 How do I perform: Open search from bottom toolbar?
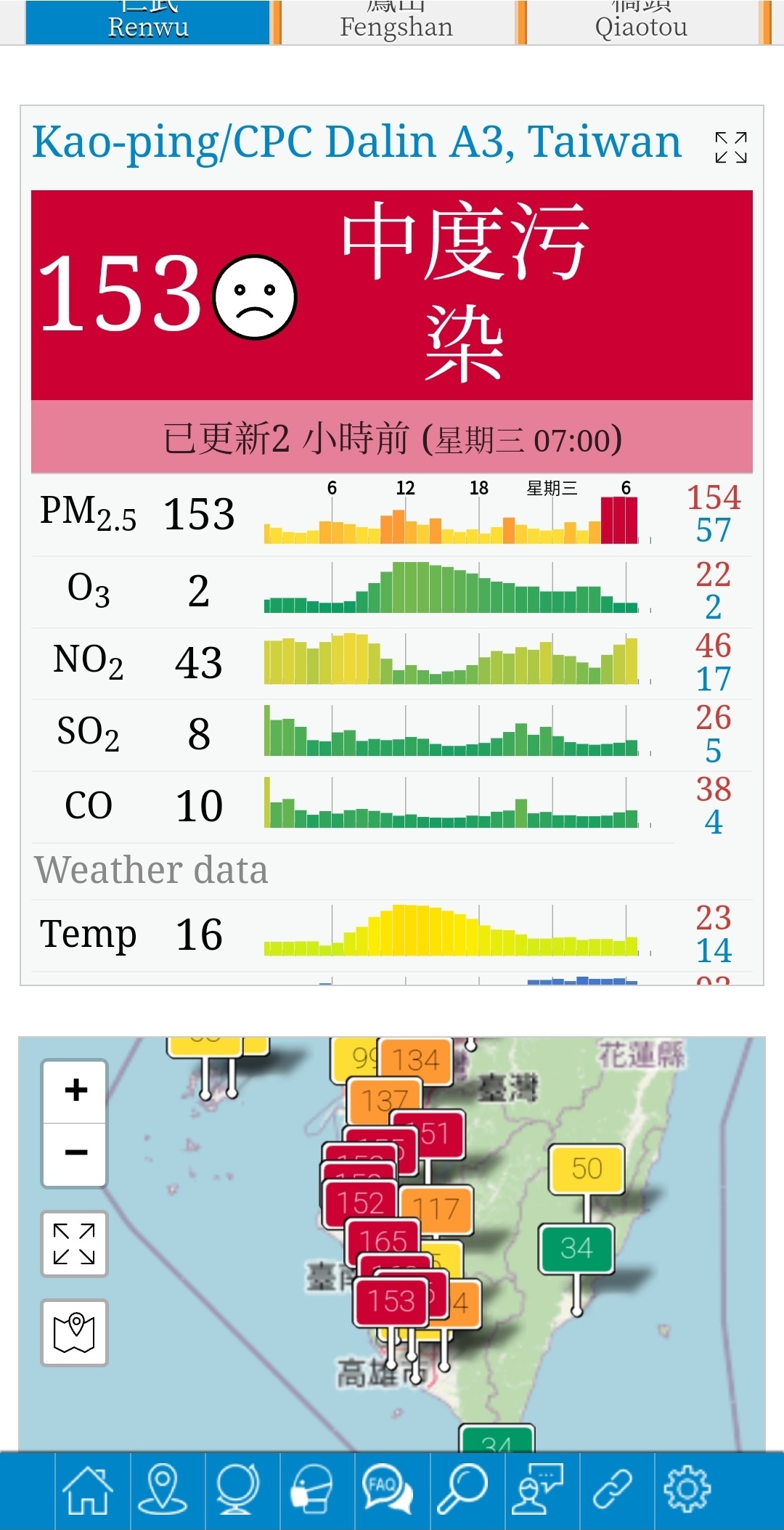[462, 1490]
